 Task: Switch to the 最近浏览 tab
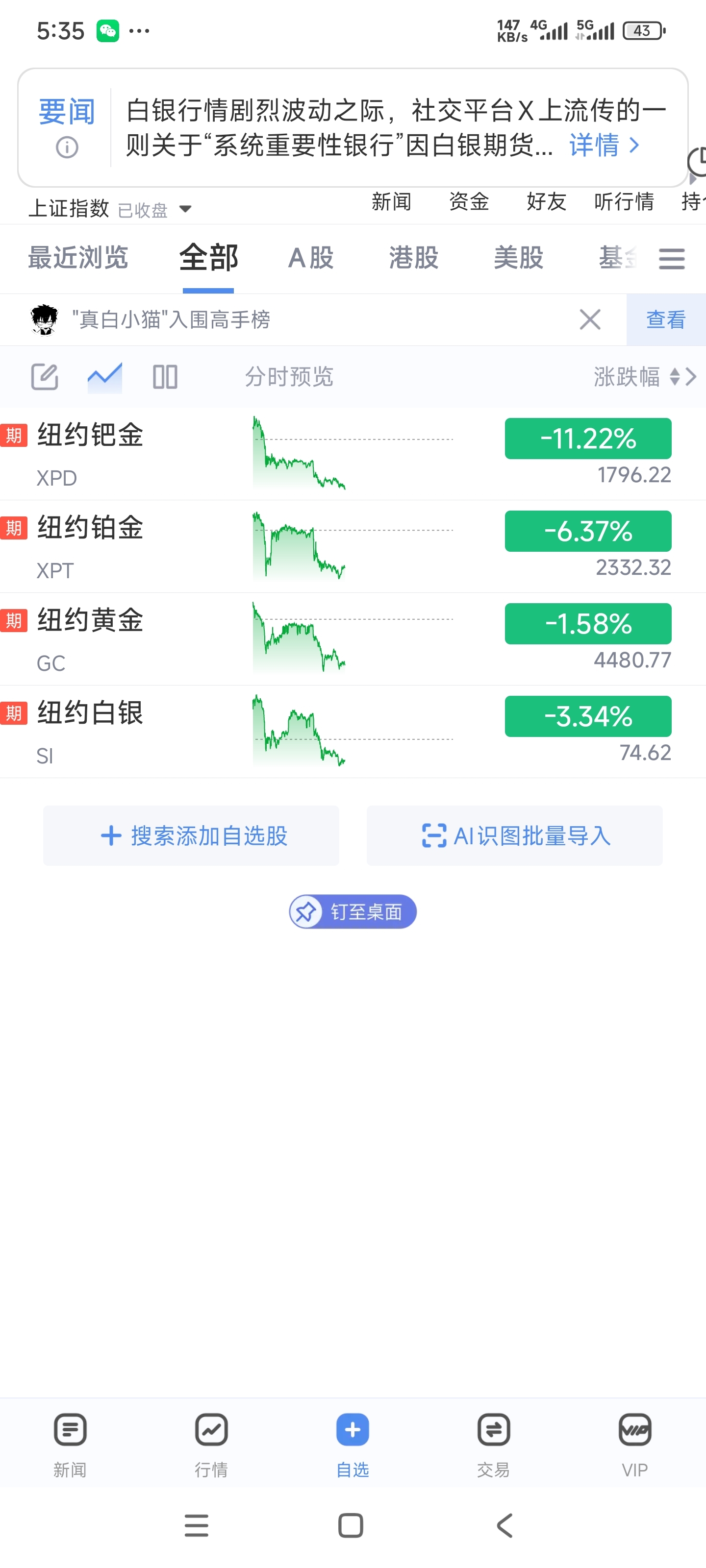point(78,258)
